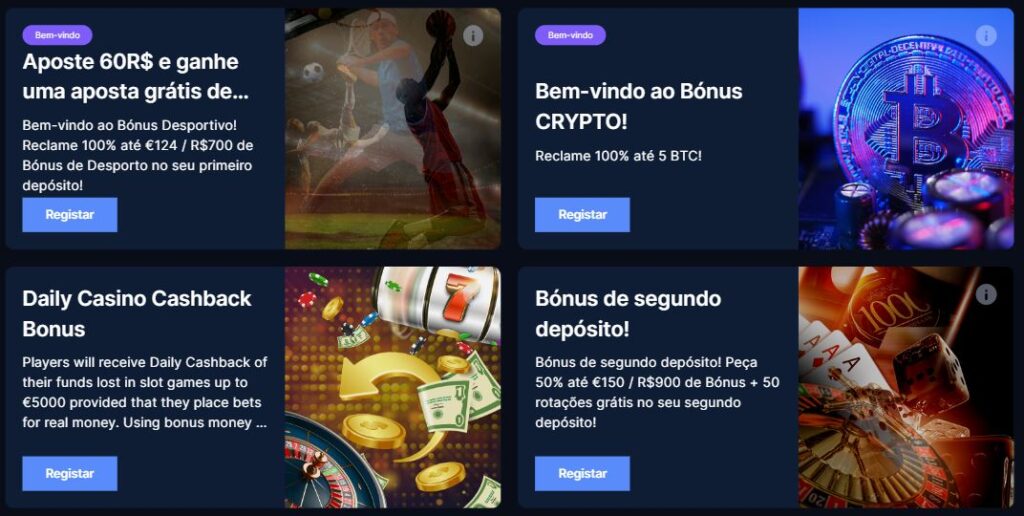This screenshot has width=1024, height=516.
Task: Show info for the Bónus CRYPTO offer
Action: click(986, 36)
